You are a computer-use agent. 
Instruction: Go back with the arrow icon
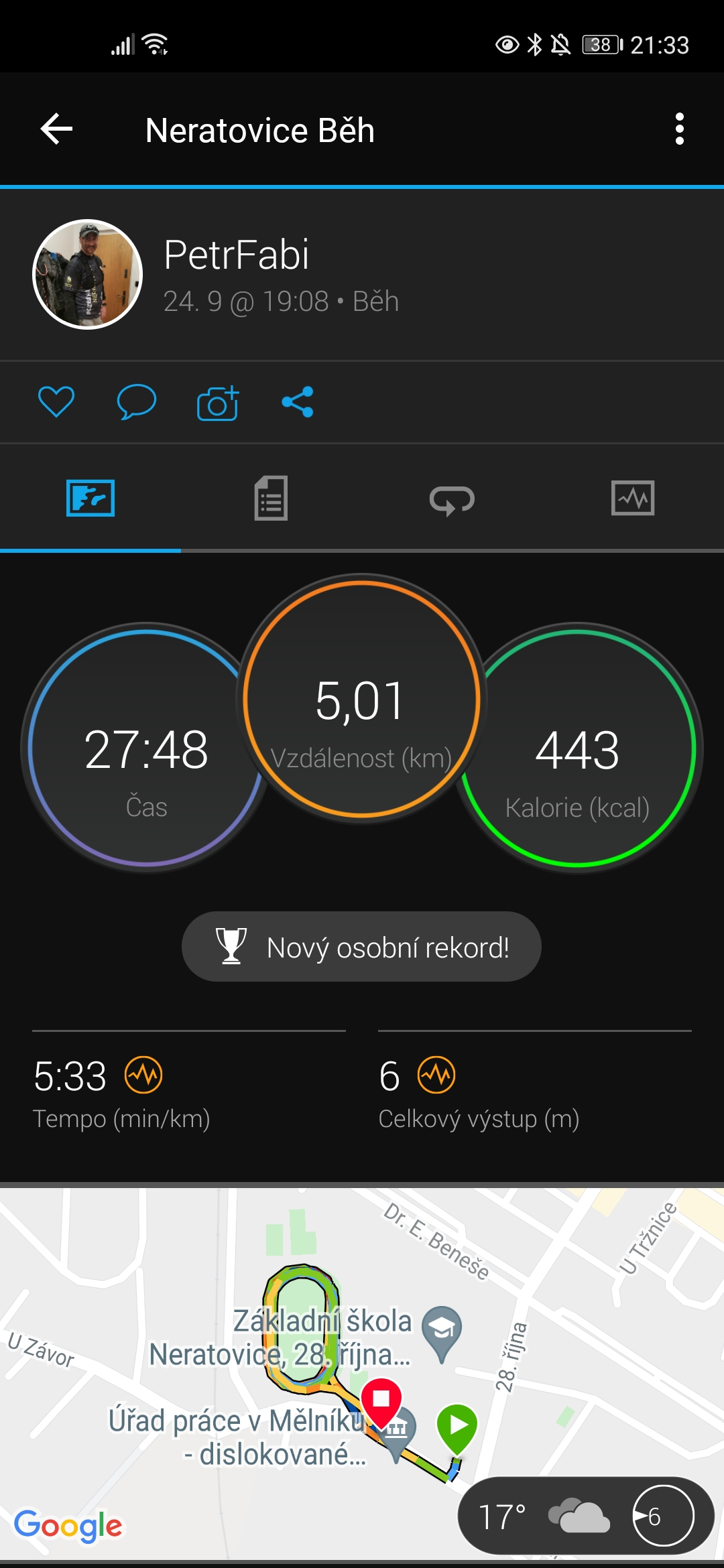[x=56, y=129]
